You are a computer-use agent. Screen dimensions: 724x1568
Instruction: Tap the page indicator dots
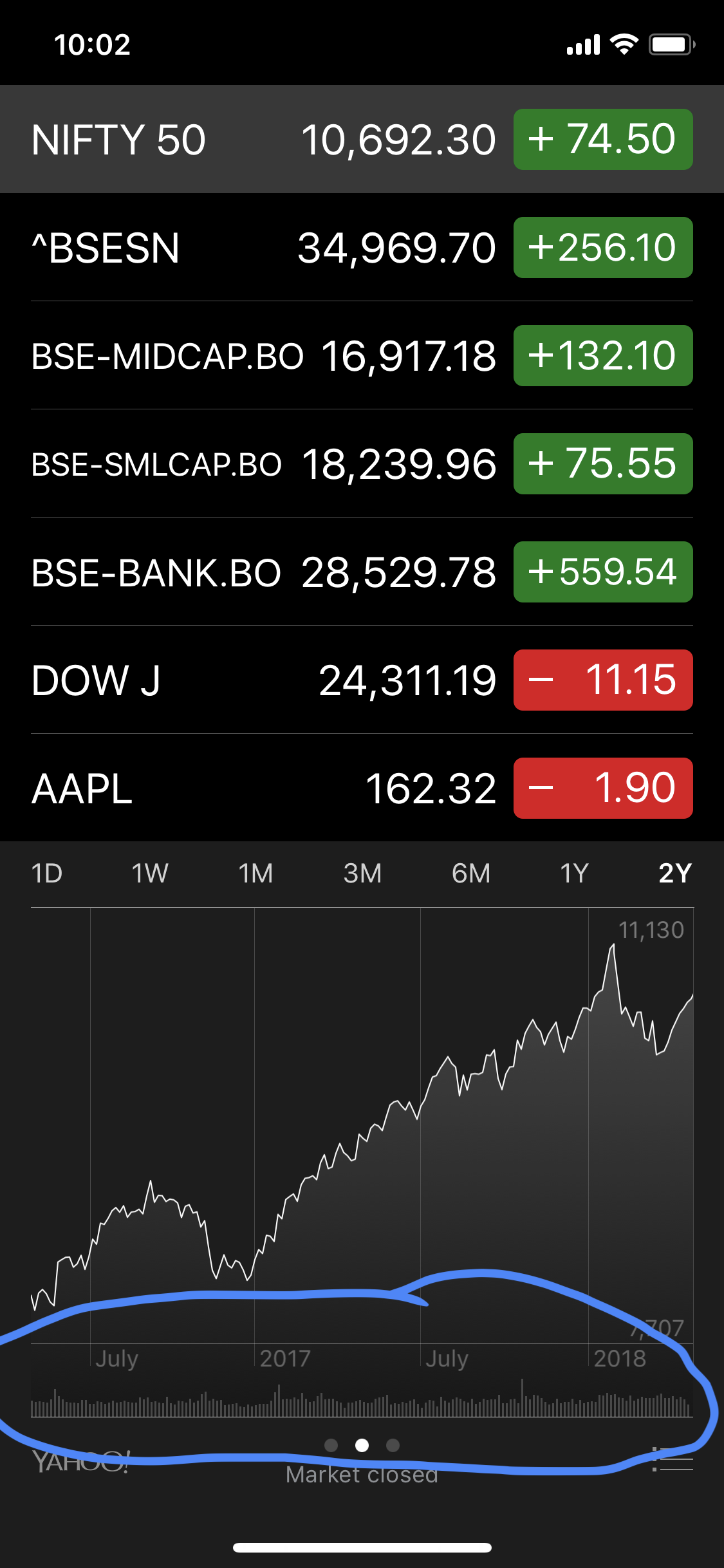click(362, 1445)
